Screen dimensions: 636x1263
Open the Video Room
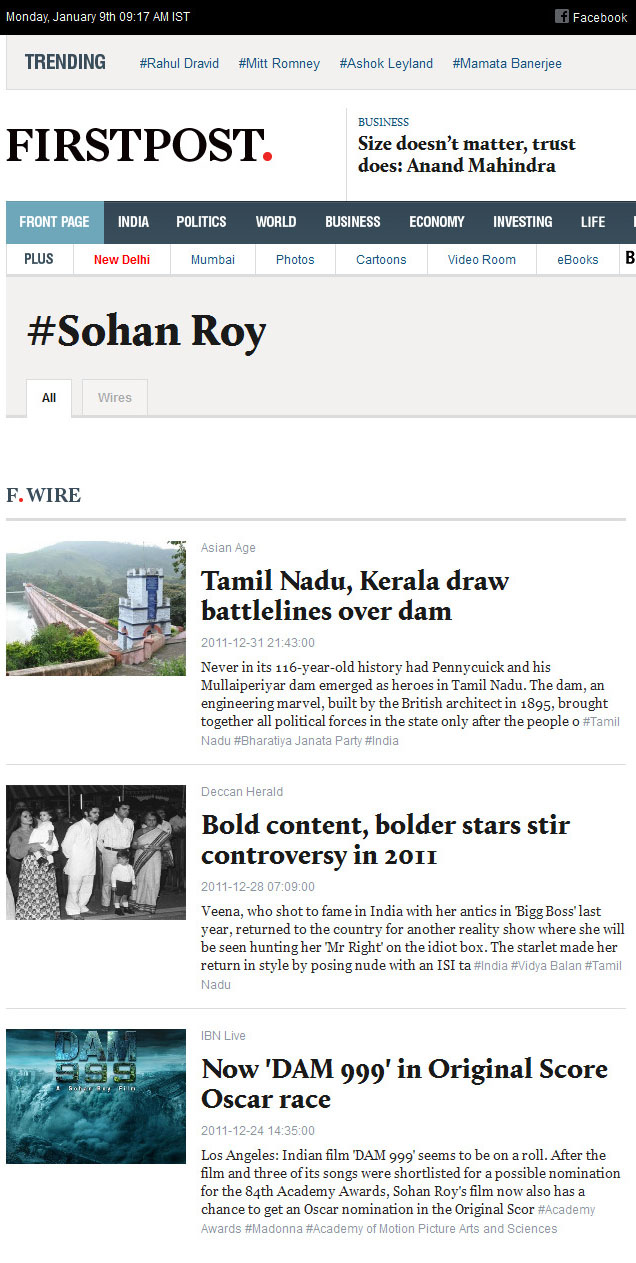click(x=482, y=260)
